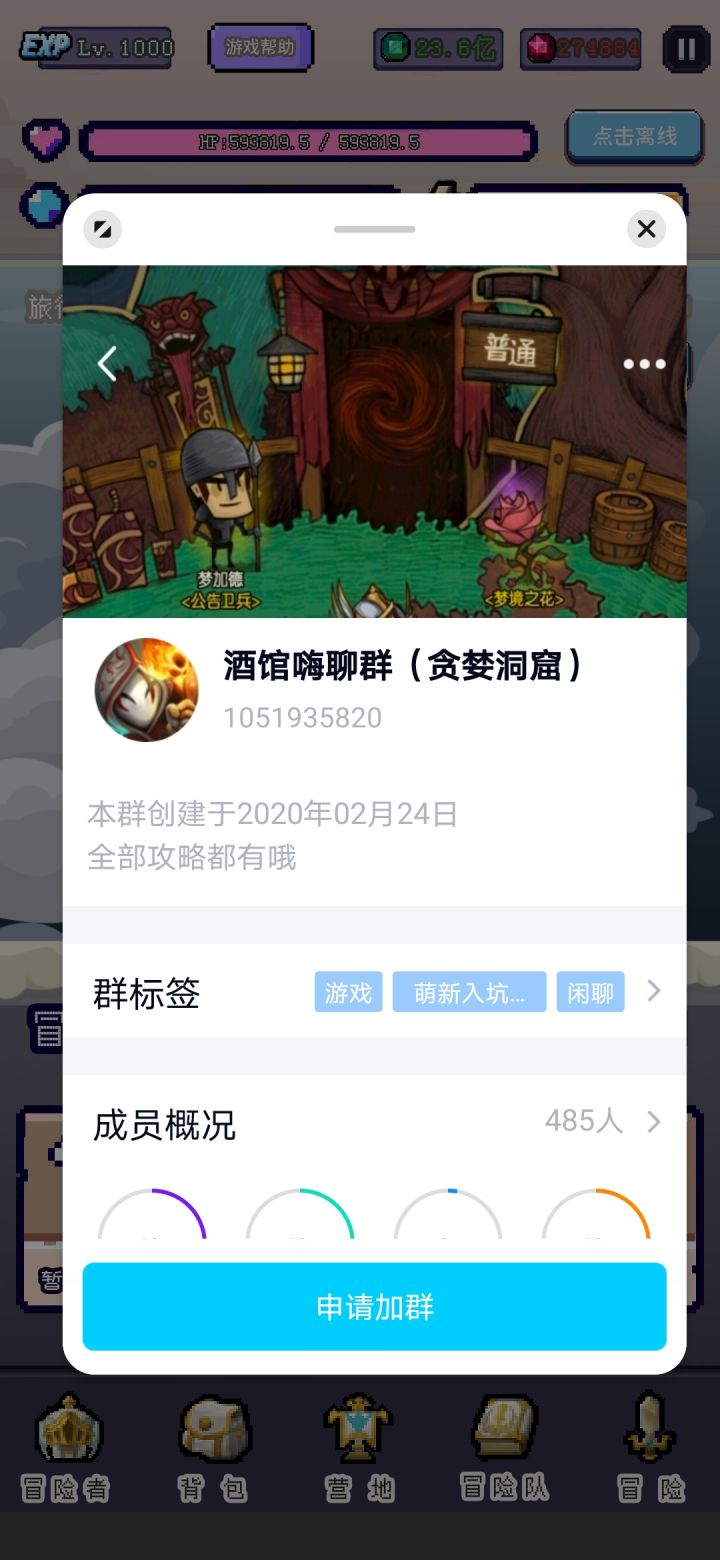This screenshot has width=720, height=1560.
Task: Select the 闲聊 group tag
Action: click(x=590, y=992)
